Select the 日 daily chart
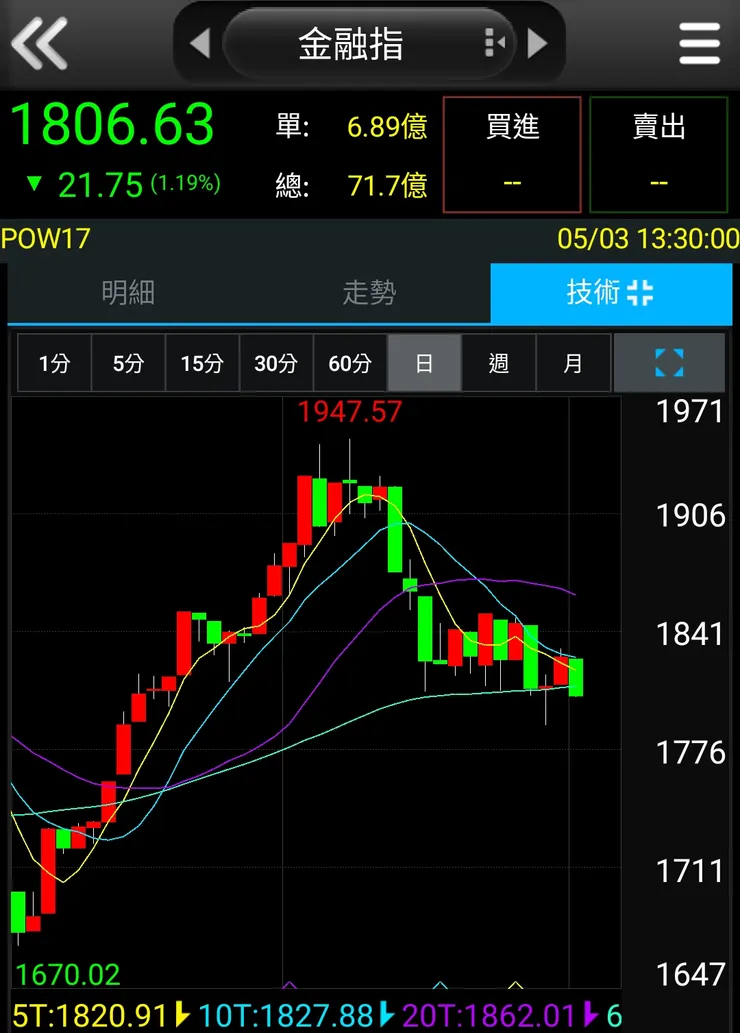 pyautogui.click(x=424, y=363)
